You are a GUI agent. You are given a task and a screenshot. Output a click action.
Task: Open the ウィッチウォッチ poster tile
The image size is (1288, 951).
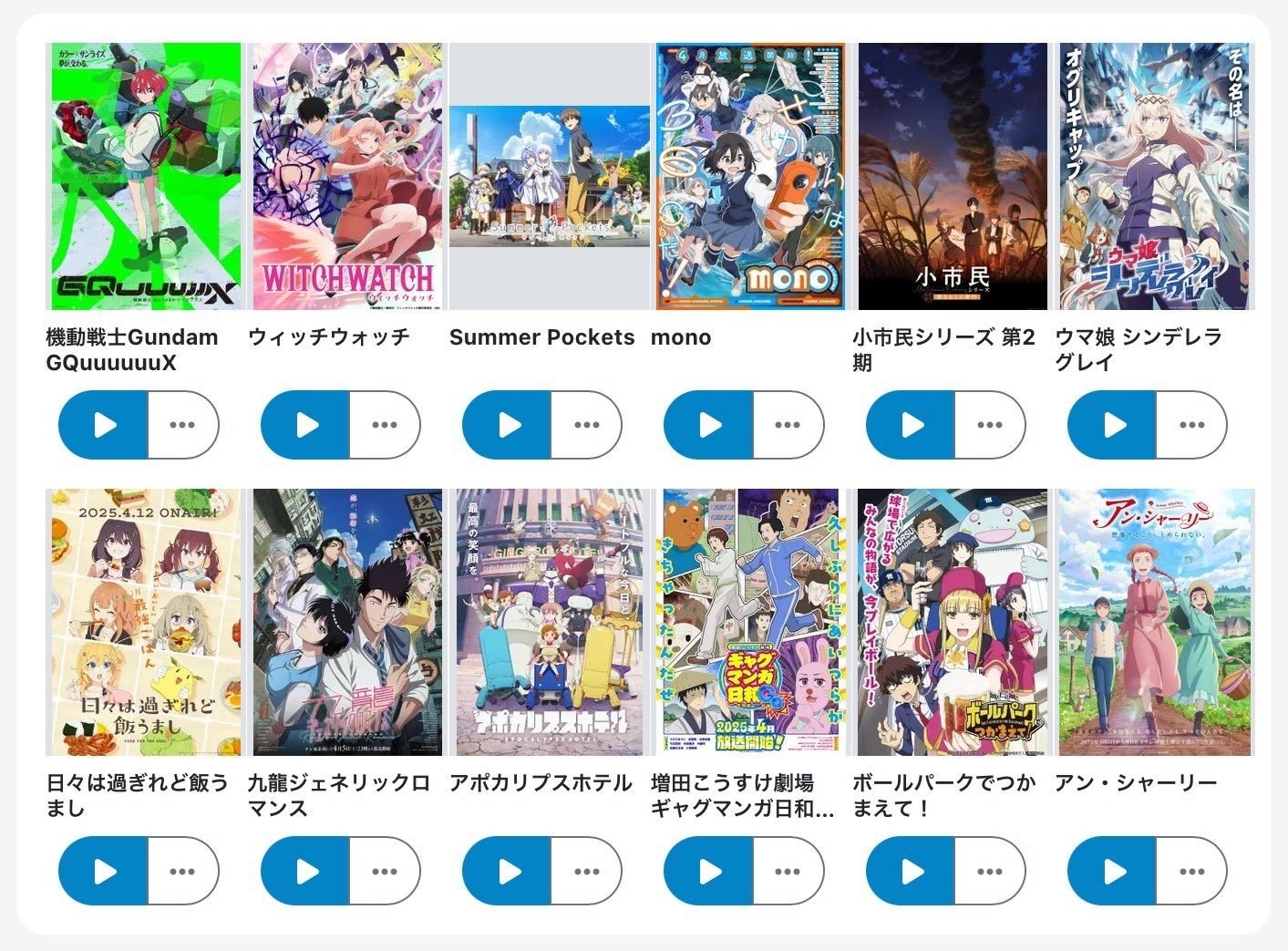click(x=346, y=176)
